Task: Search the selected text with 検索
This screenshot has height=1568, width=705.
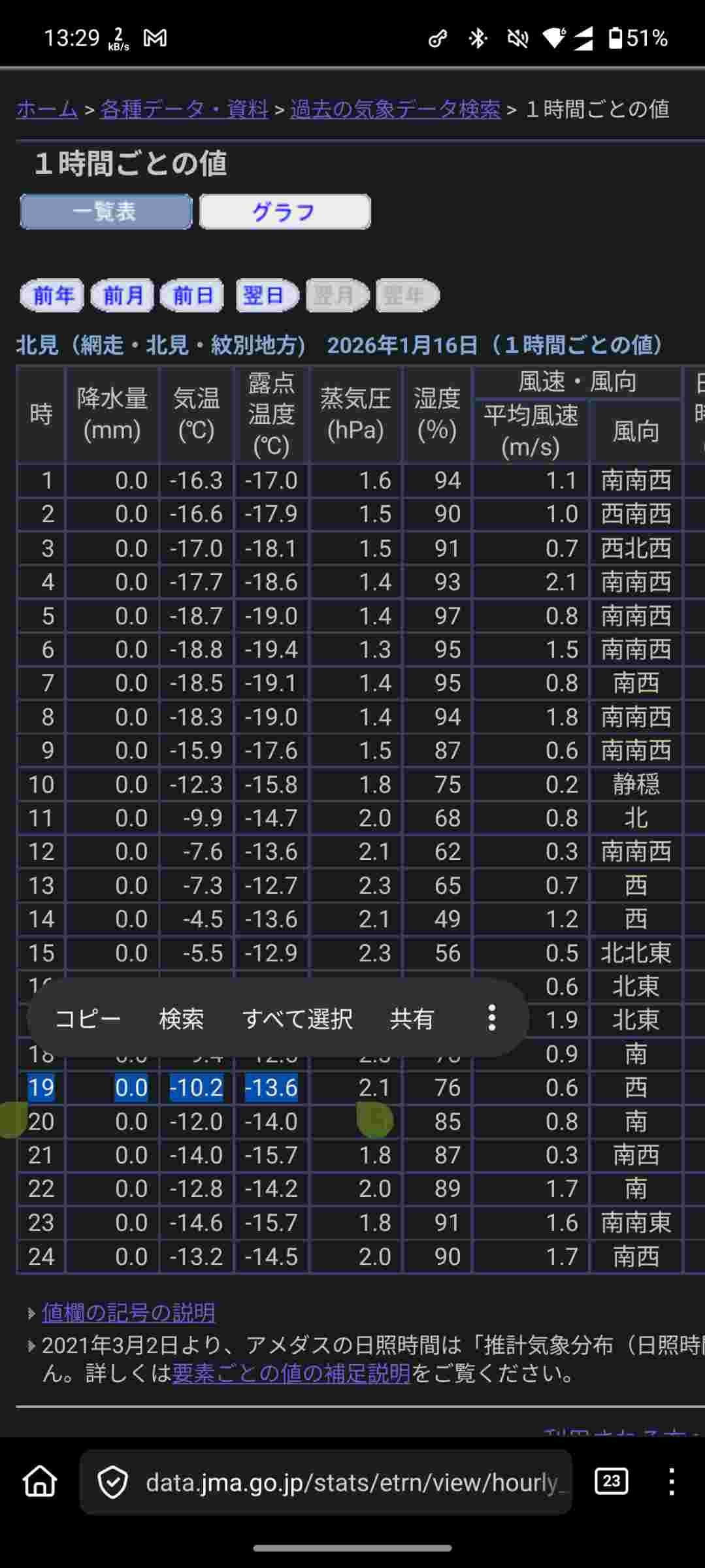Action: pos(181,1019)
